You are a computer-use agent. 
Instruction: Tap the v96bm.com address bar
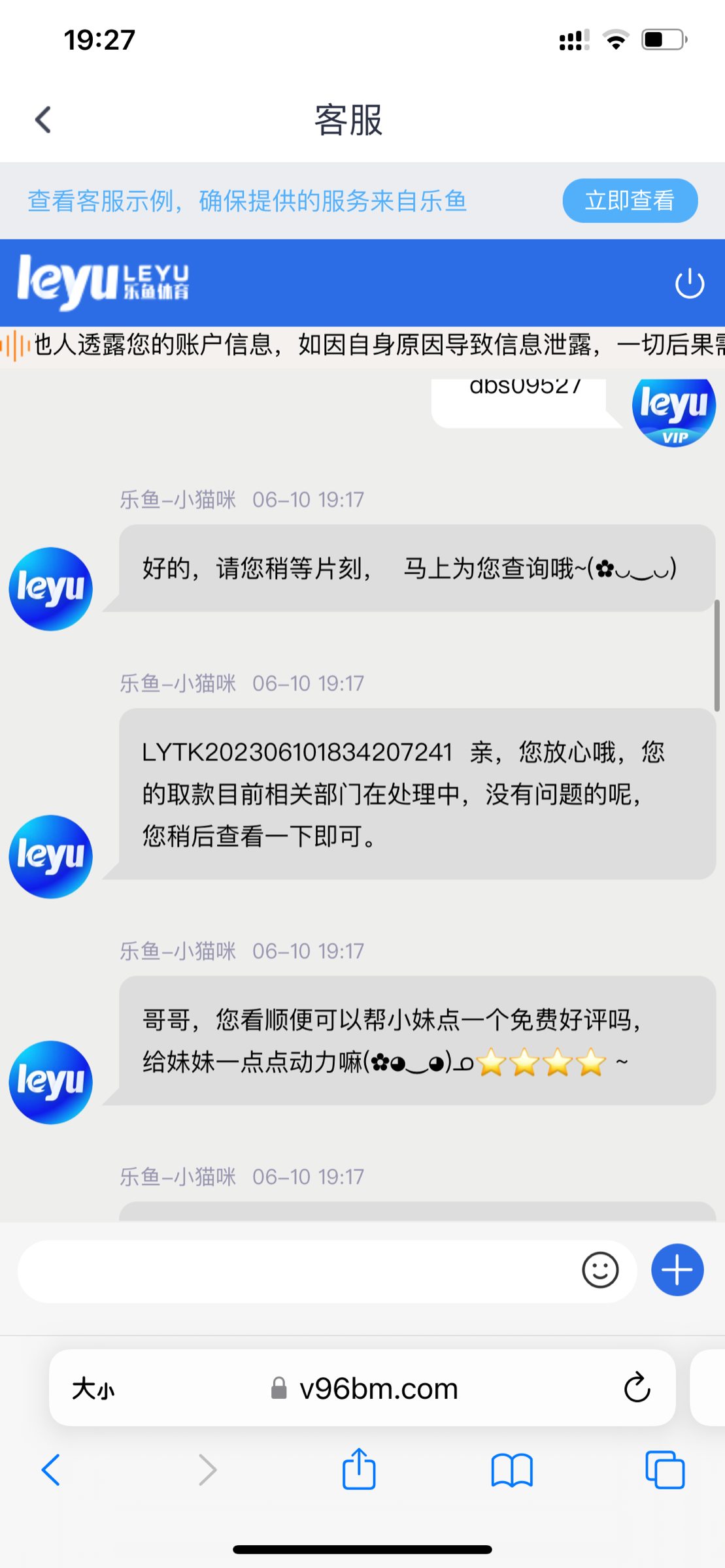point(378,1389)
